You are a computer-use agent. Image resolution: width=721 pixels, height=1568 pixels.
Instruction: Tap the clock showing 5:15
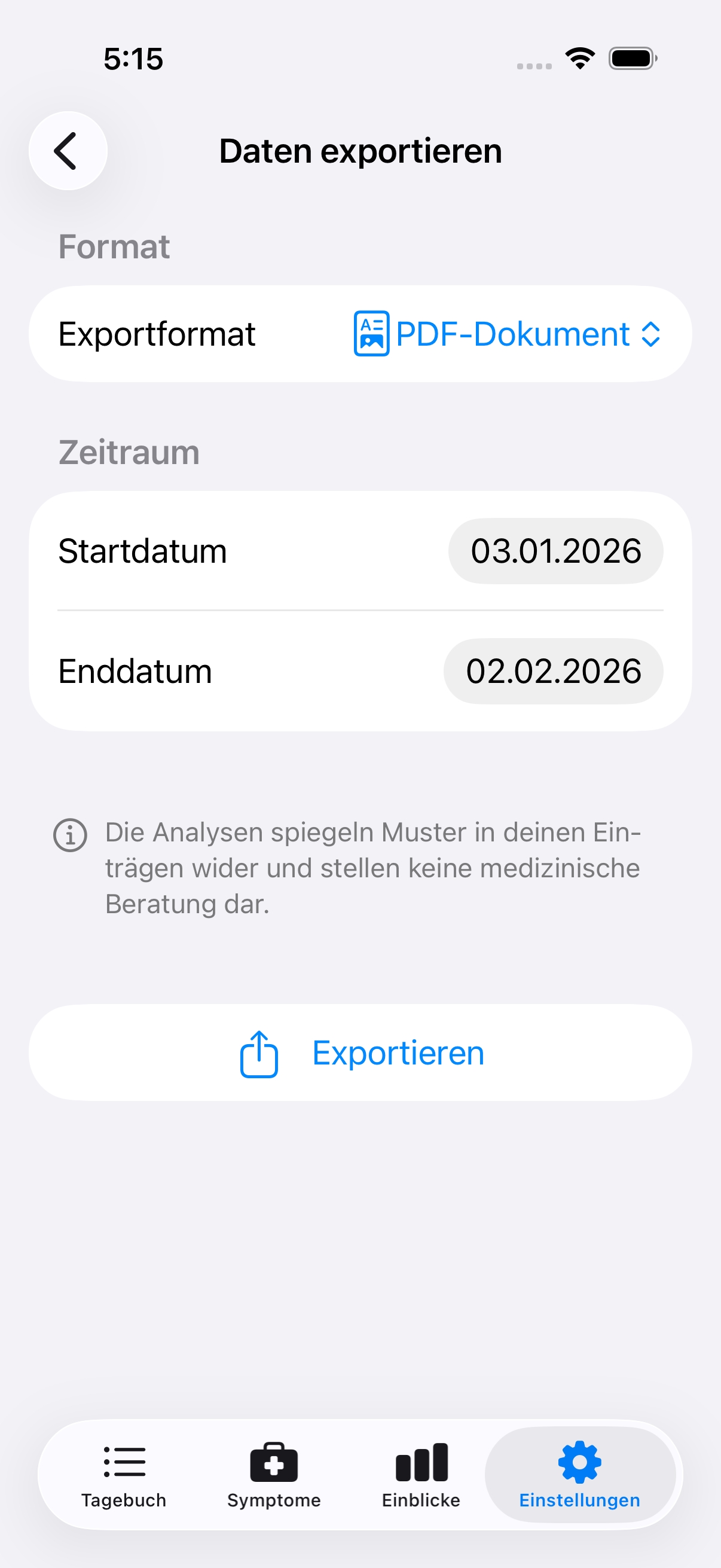point(135,58)
